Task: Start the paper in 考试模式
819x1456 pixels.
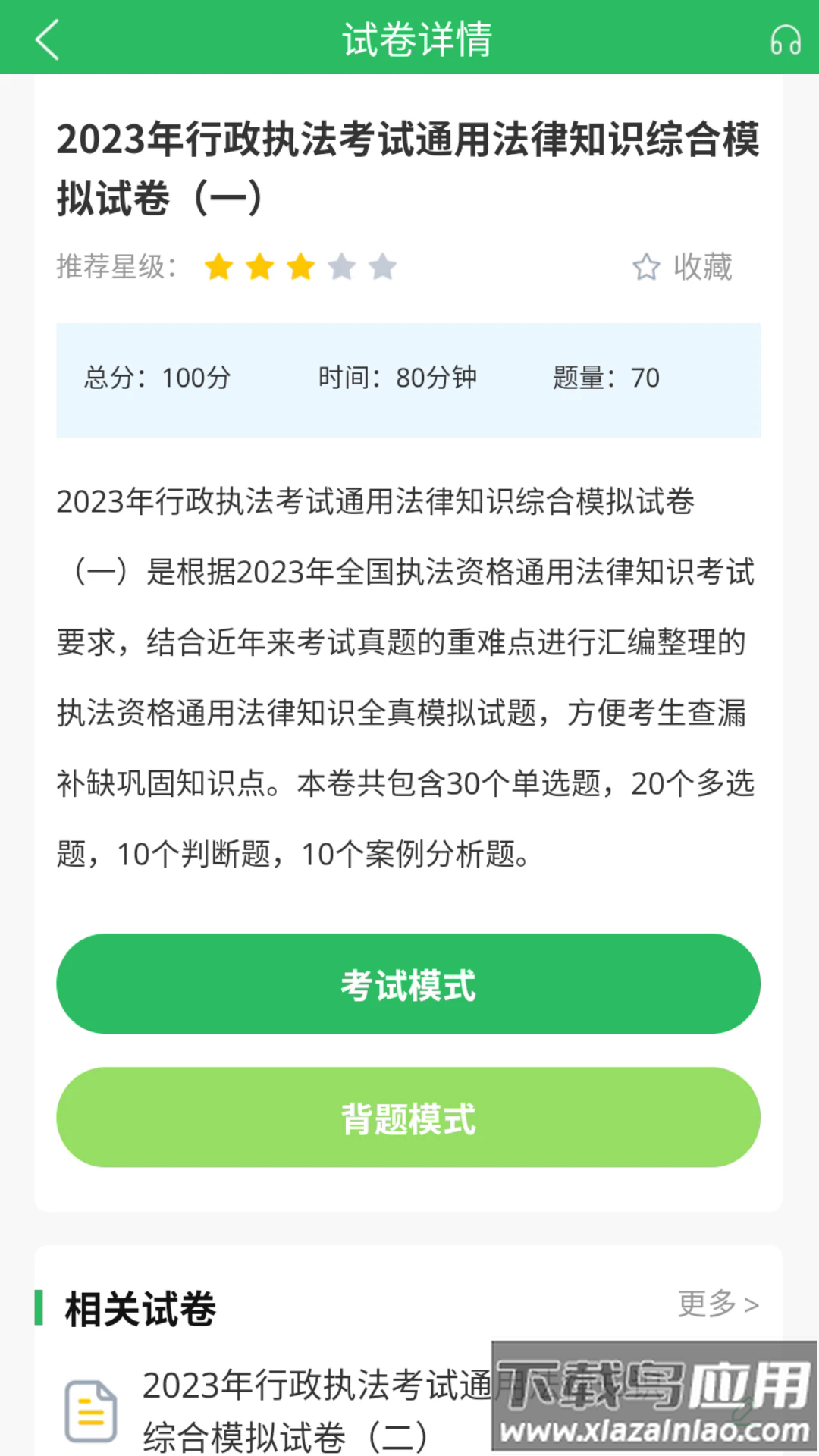Action: [408, 984]
